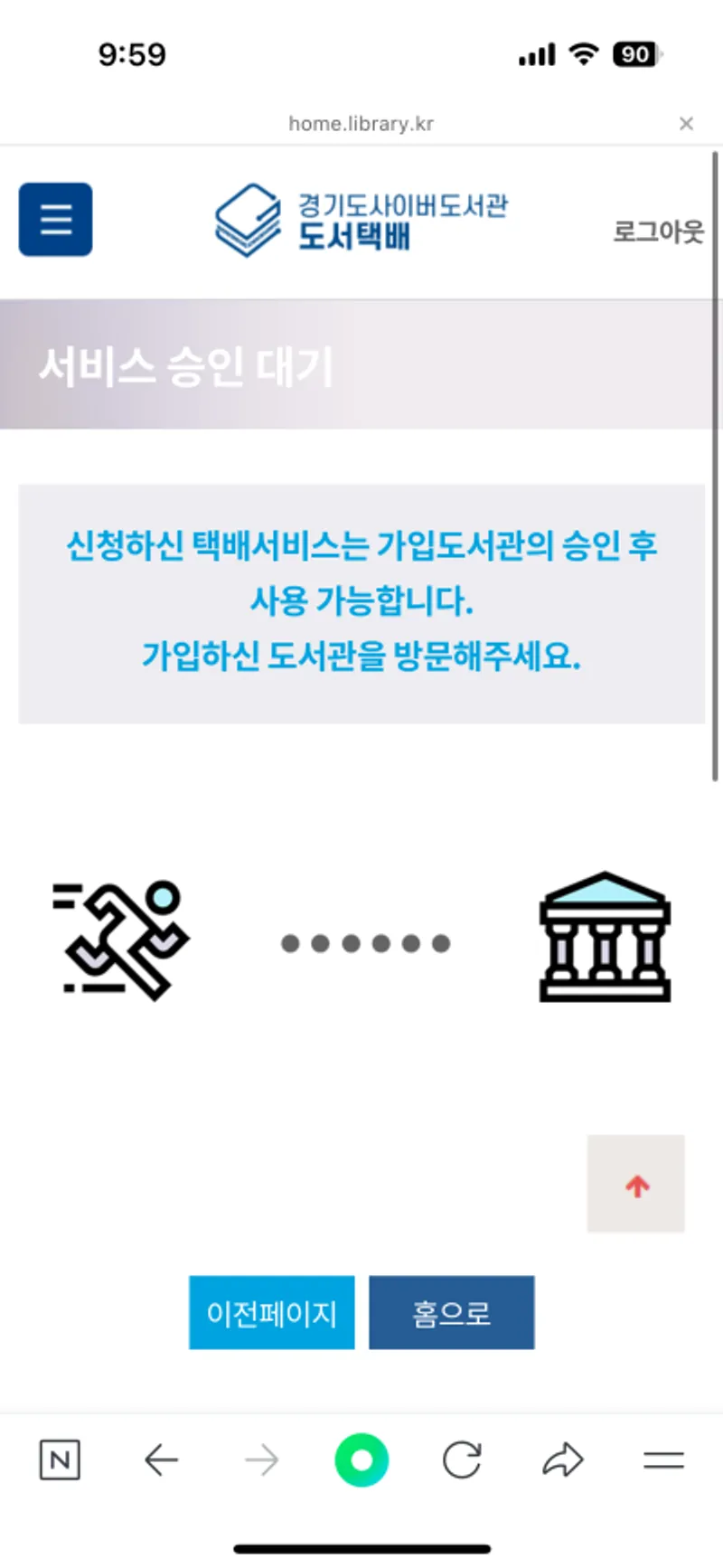This screenshot has width=723, height=1568.
Task: Reload the page
Action: (x=462, y=1459)
